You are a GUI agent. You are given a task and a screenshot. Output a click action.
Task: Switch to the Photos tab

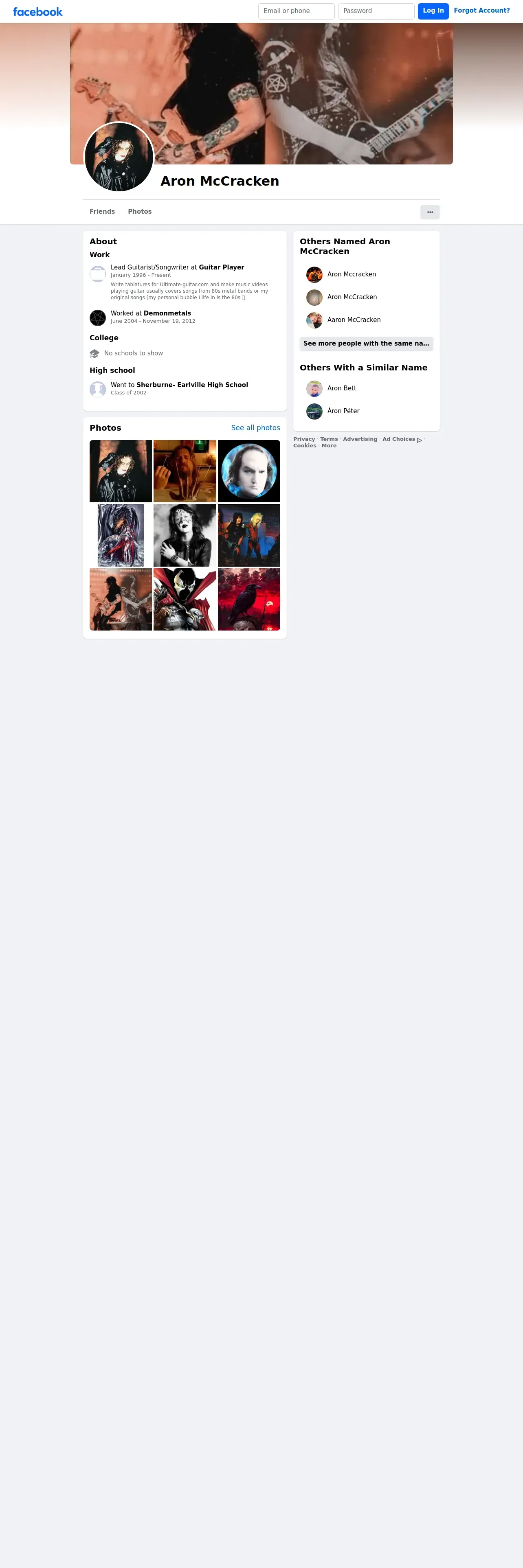point(140,212)
